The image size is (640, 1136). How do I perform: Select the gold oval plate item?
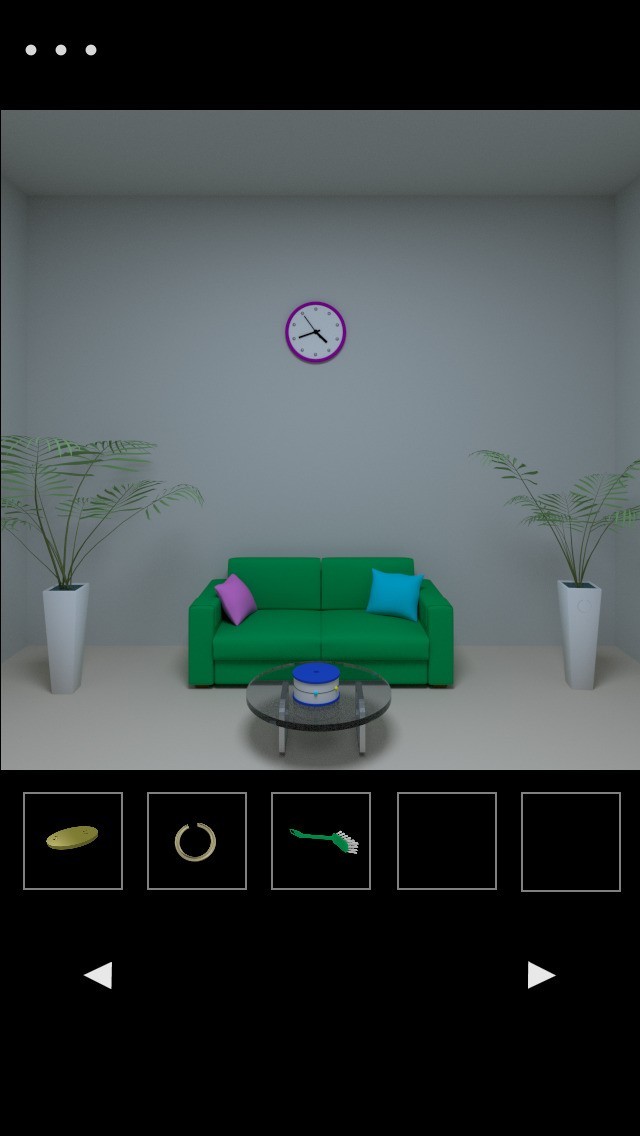[72, 840]
